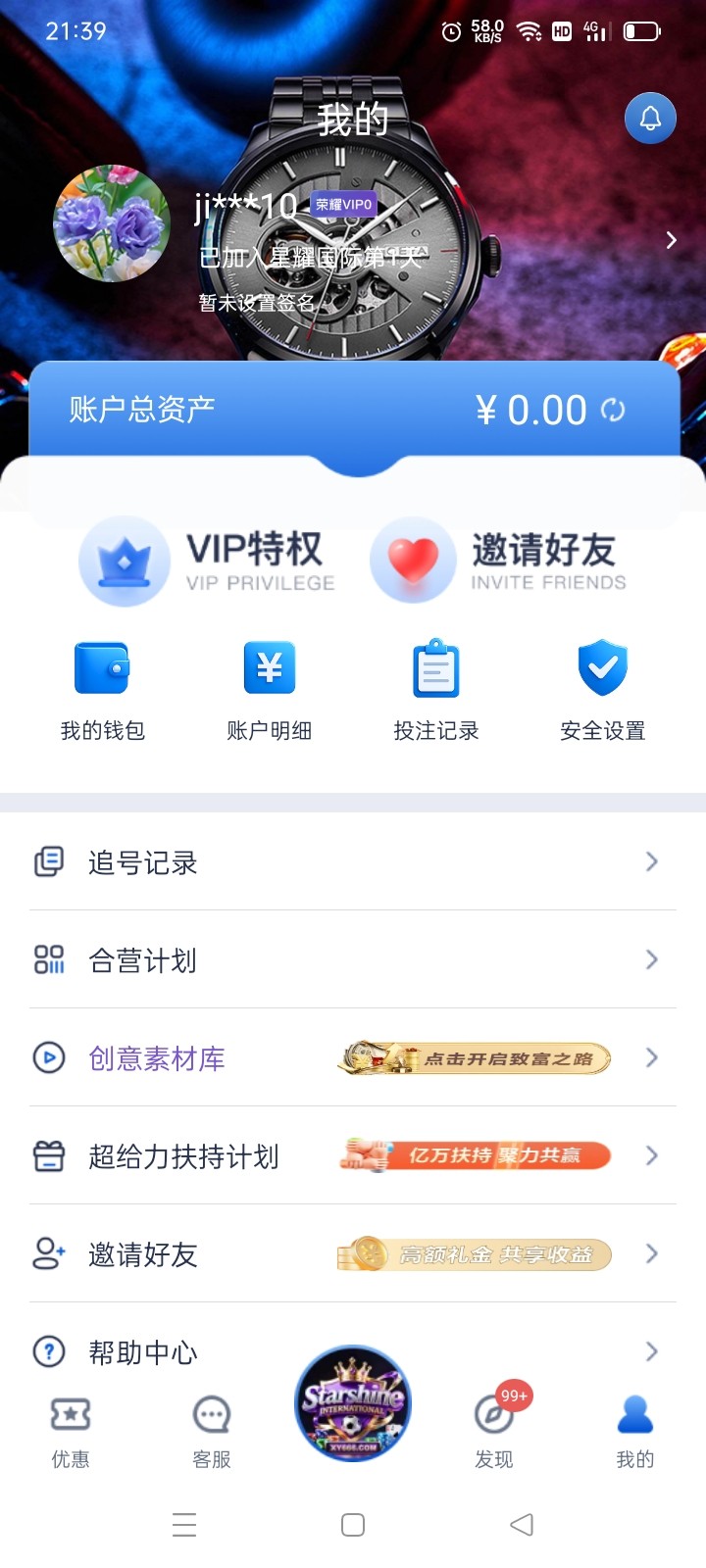Switch to the 发现 discover tab

click(x=494, y=1431)
